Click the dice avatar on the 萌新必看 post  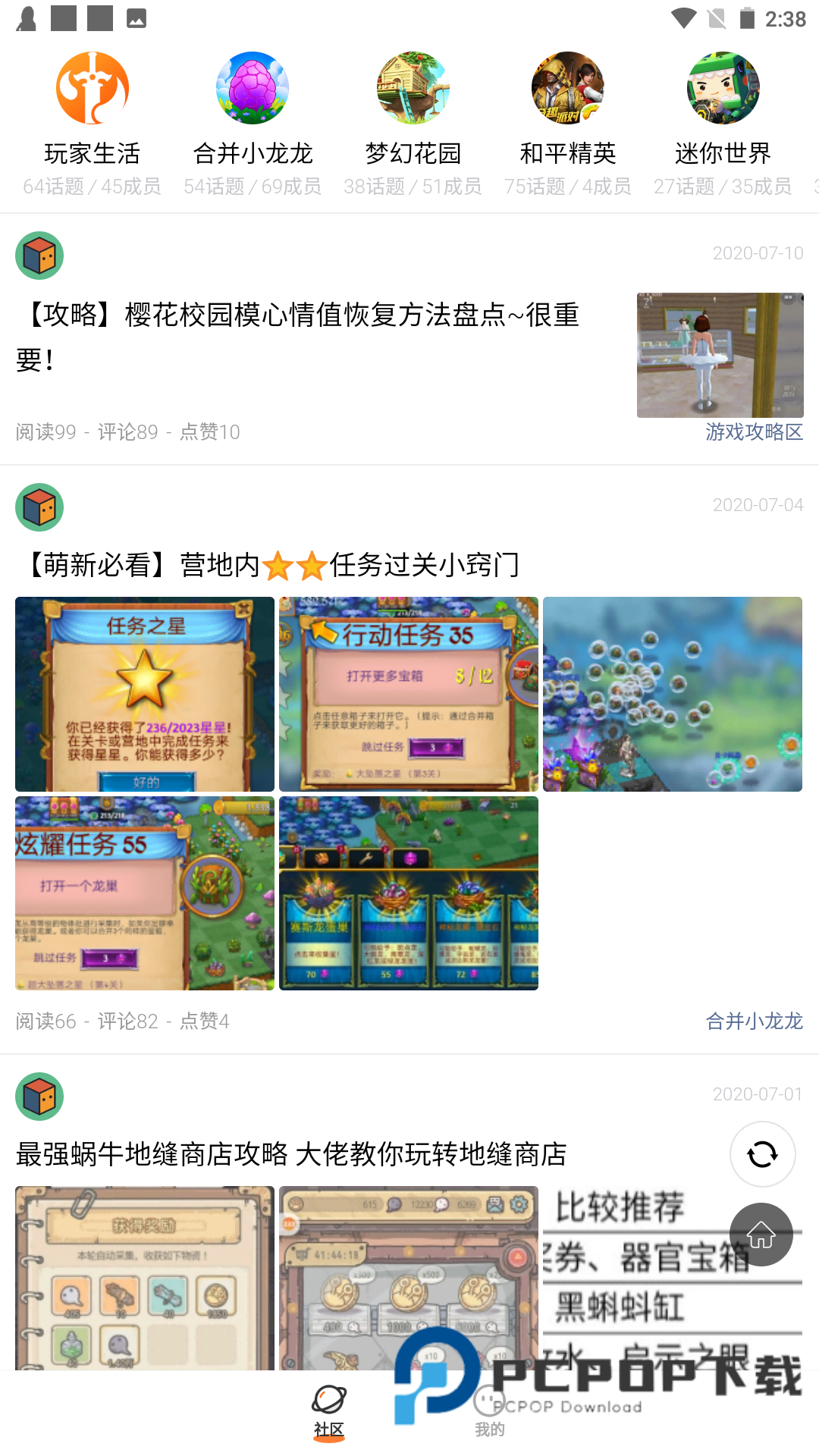[x=41, y=507]
